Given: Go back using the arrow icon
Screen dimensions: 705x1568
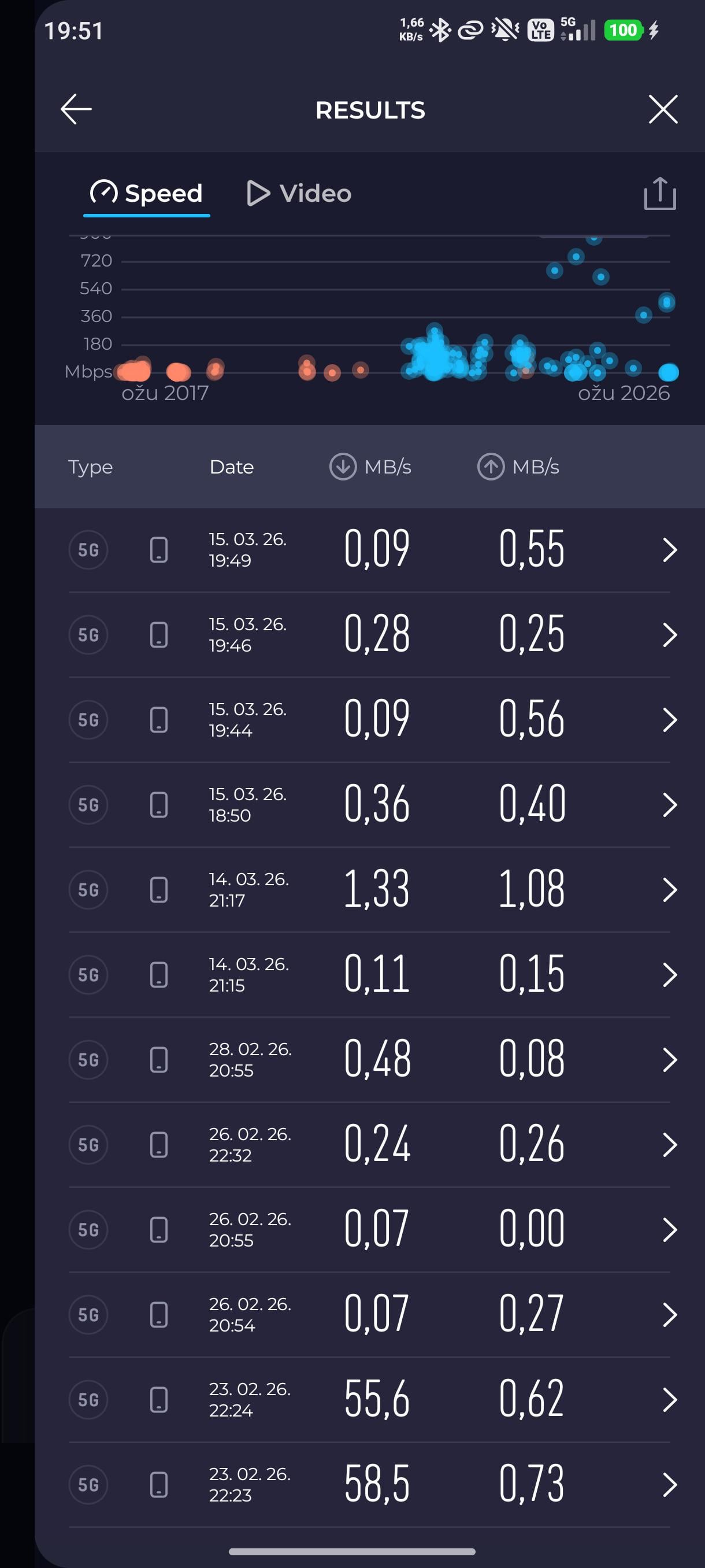Looking at the screenshot, I should (76, 110).
